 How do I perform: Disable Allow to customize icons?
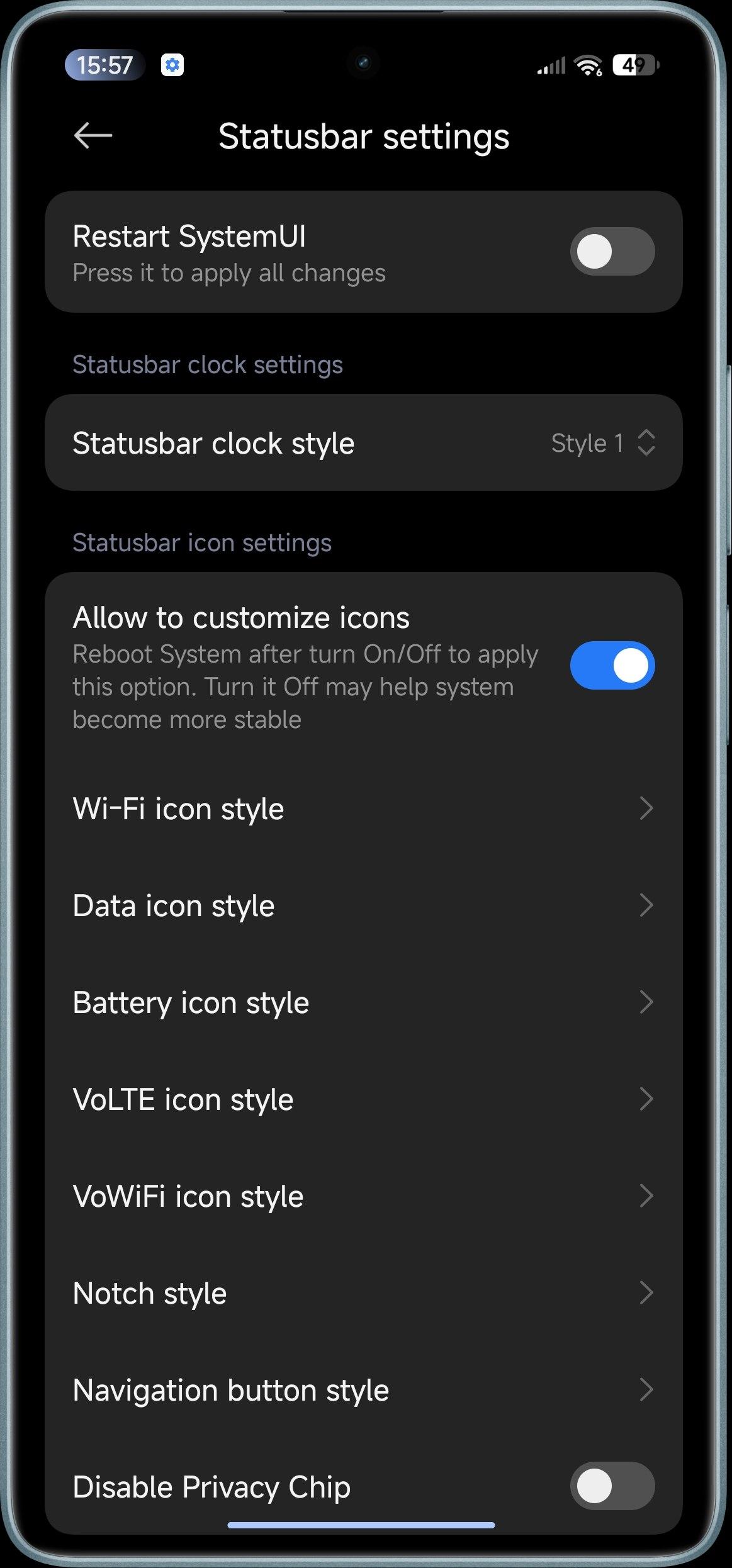point(612,666)
